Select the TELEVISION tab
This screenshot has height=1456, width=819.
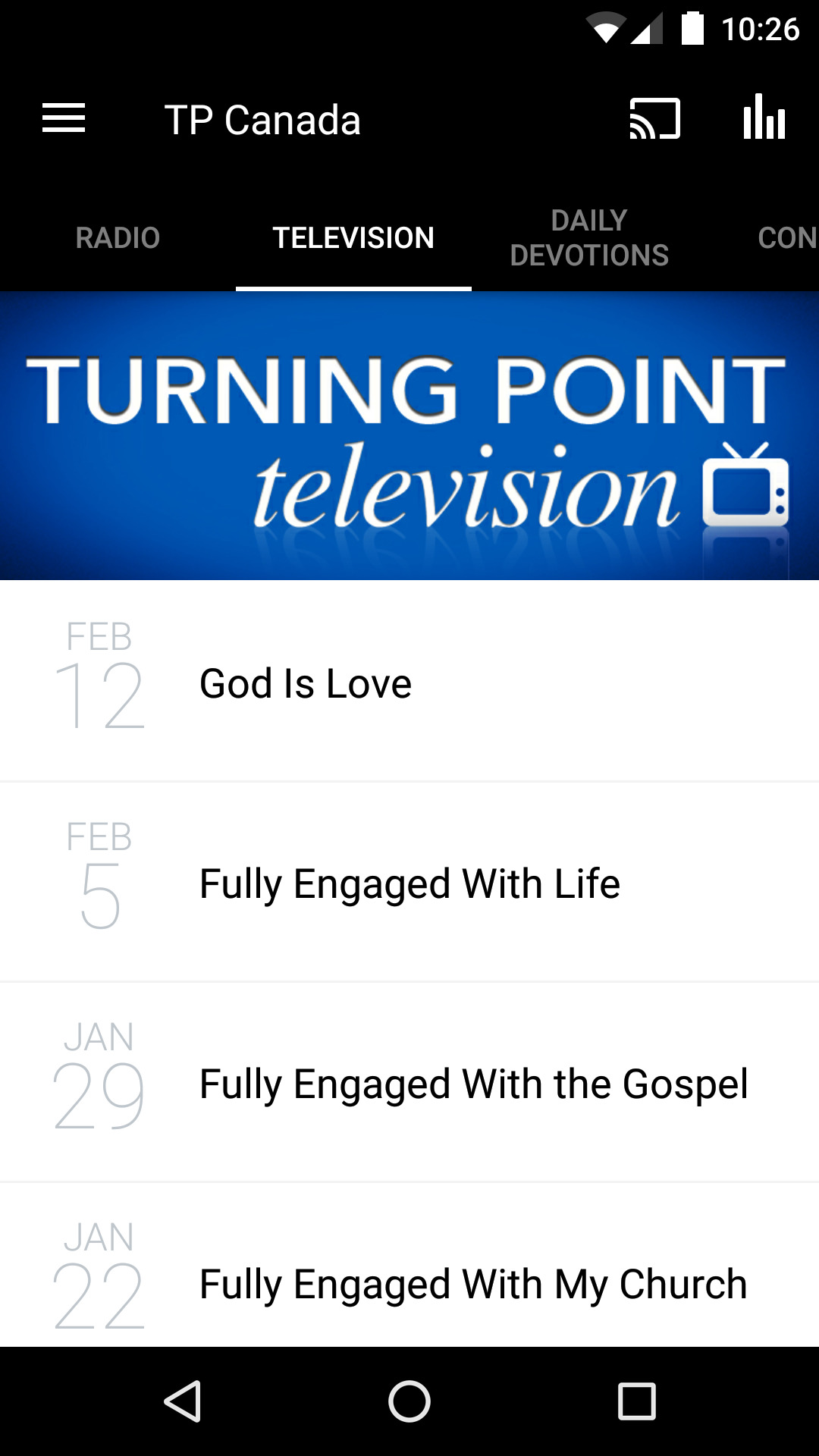(353, 237)
